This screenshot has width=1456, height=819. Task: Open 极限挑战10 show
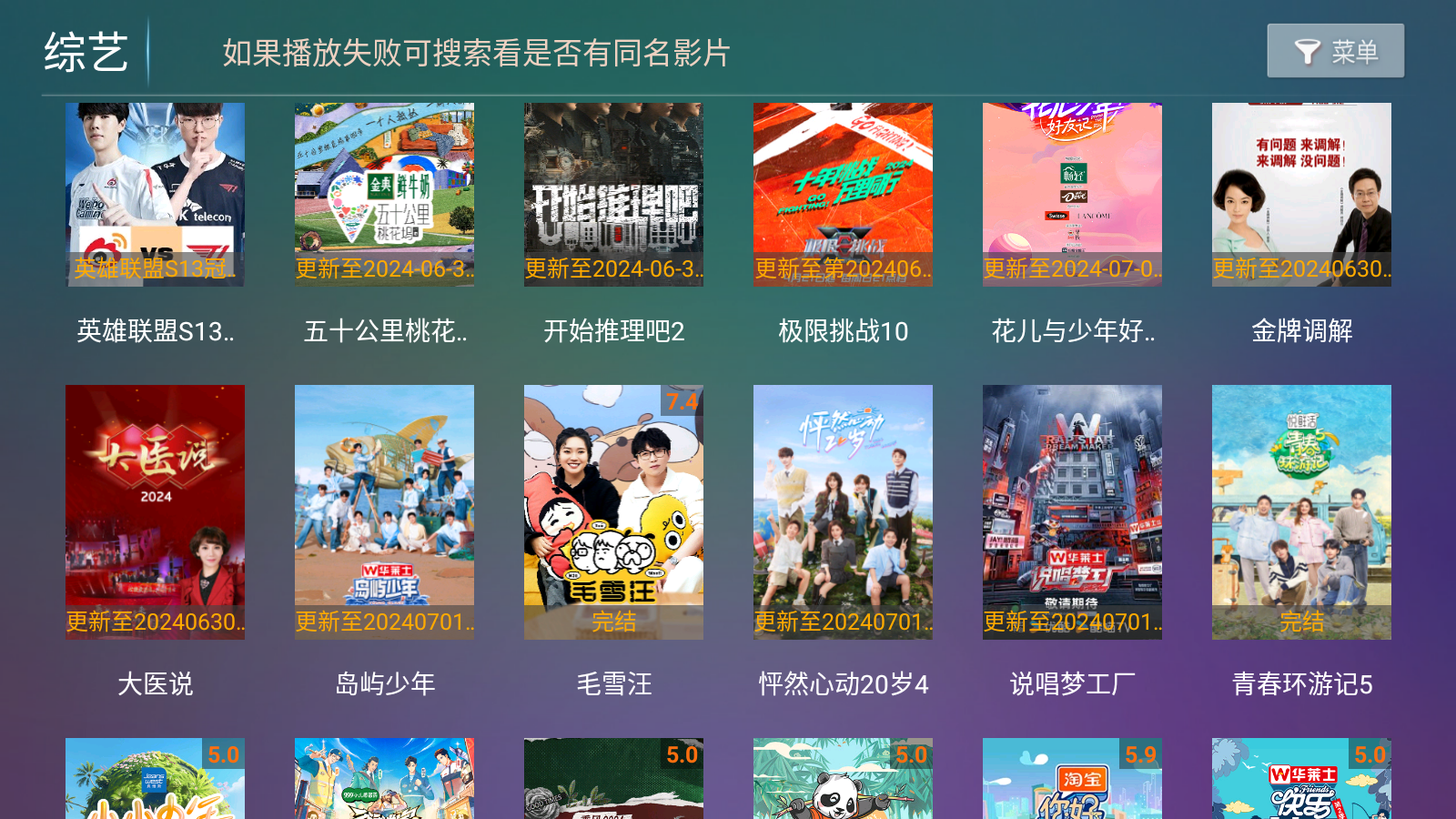(x=843, y=195)
